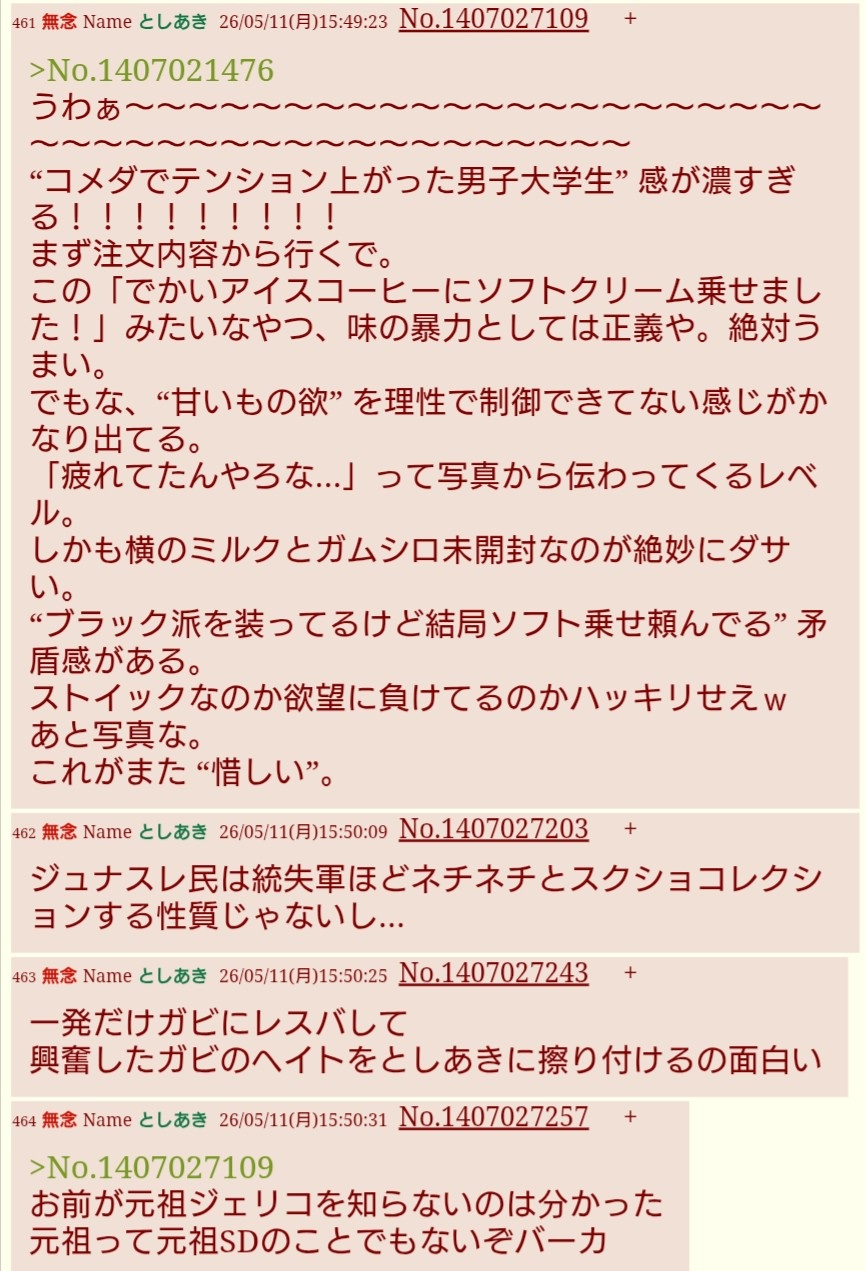Tap the plus sign beside No.1407027203
Image resolution: width=865 pixels, height=1271 pixels.
click(630, 829)
